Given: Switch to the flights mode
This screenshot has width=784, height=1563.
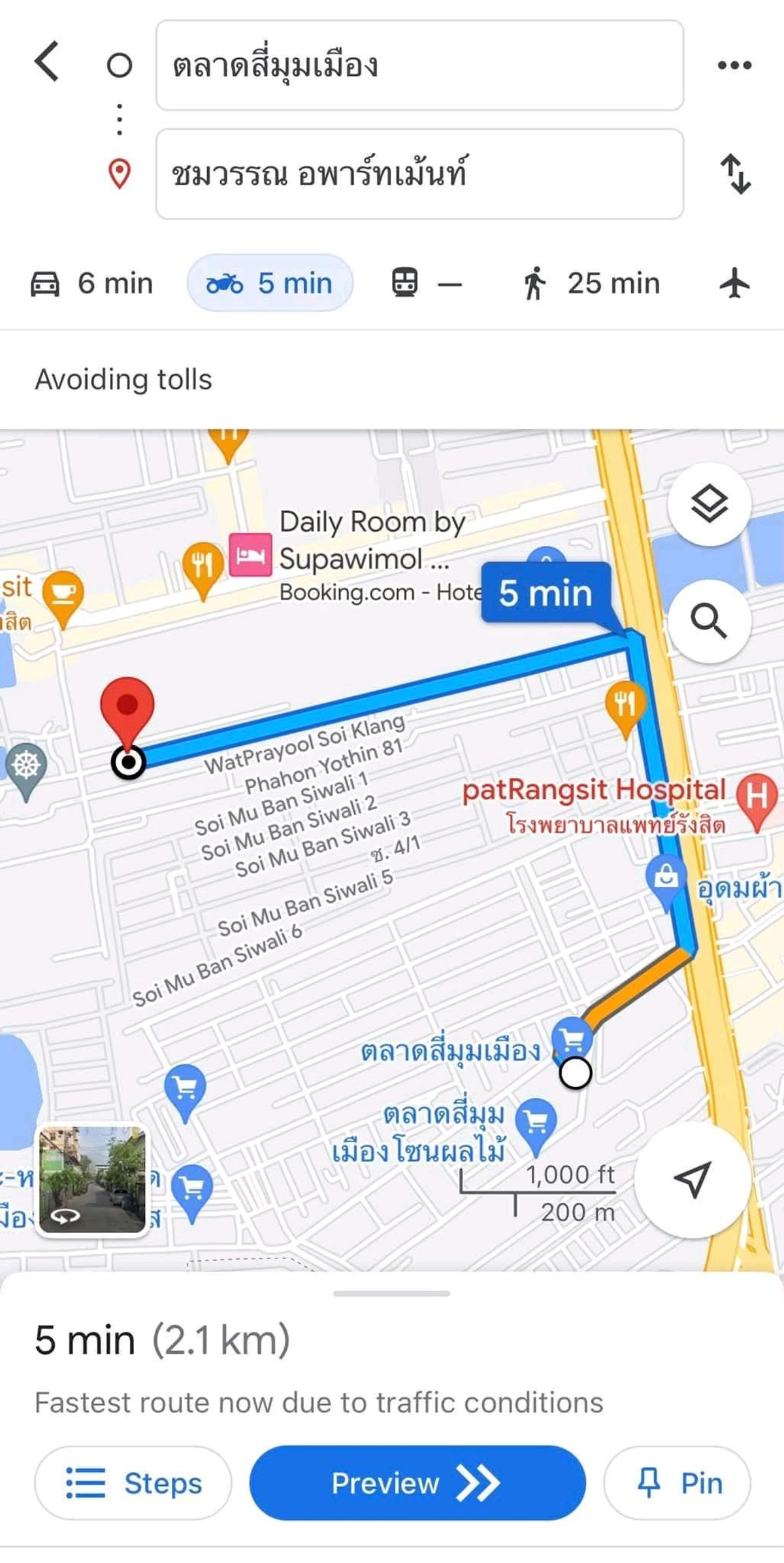Looking at the screenshot, I should pos(735,284).
